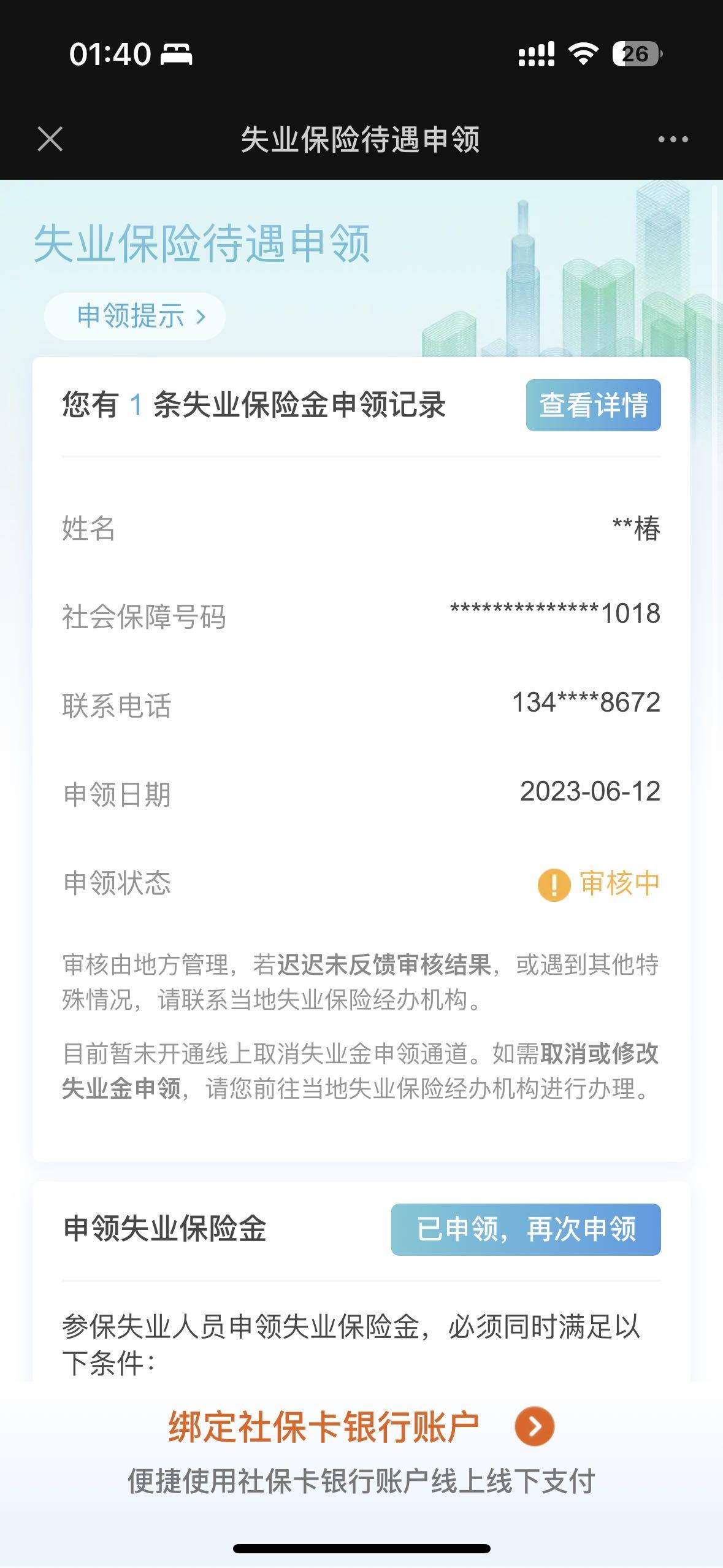Tap 已申领，再次申领 button
The width and height of the screenshot is (723, 1568).
point(526,1229)
